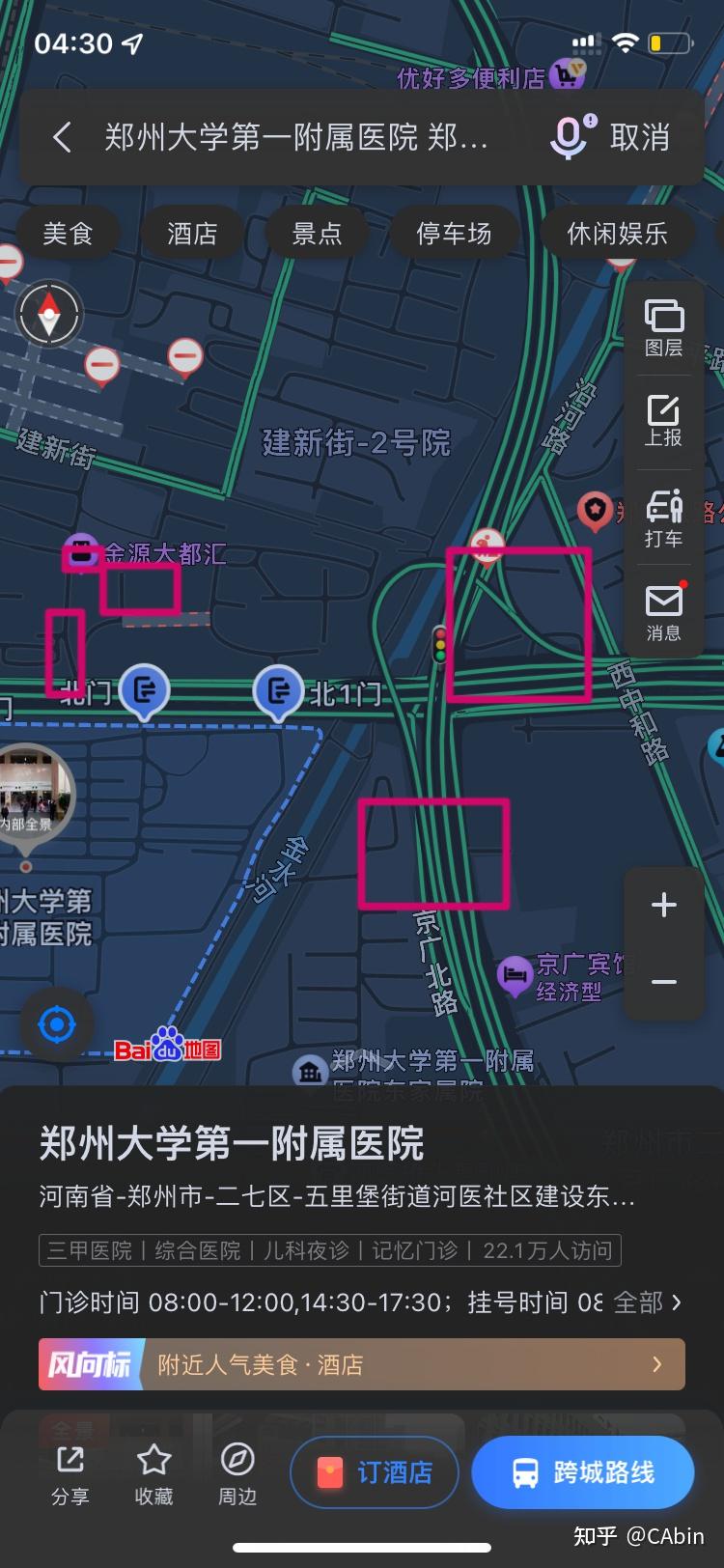Toggle the 停车场 parking filter chip
The height and width of the screenshot is (1568, 724).
454,233
